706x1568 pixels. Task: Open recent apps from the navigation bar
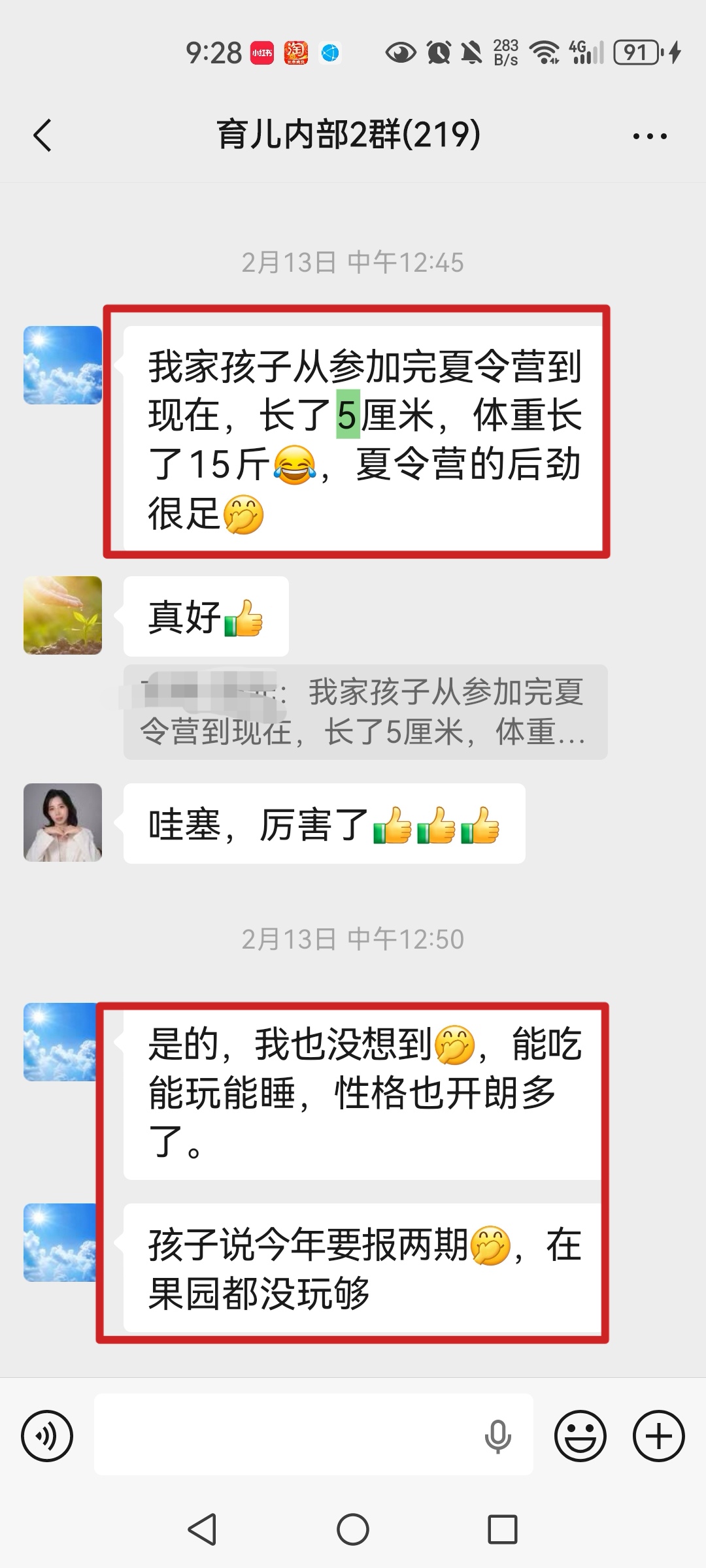[503, 1529]
